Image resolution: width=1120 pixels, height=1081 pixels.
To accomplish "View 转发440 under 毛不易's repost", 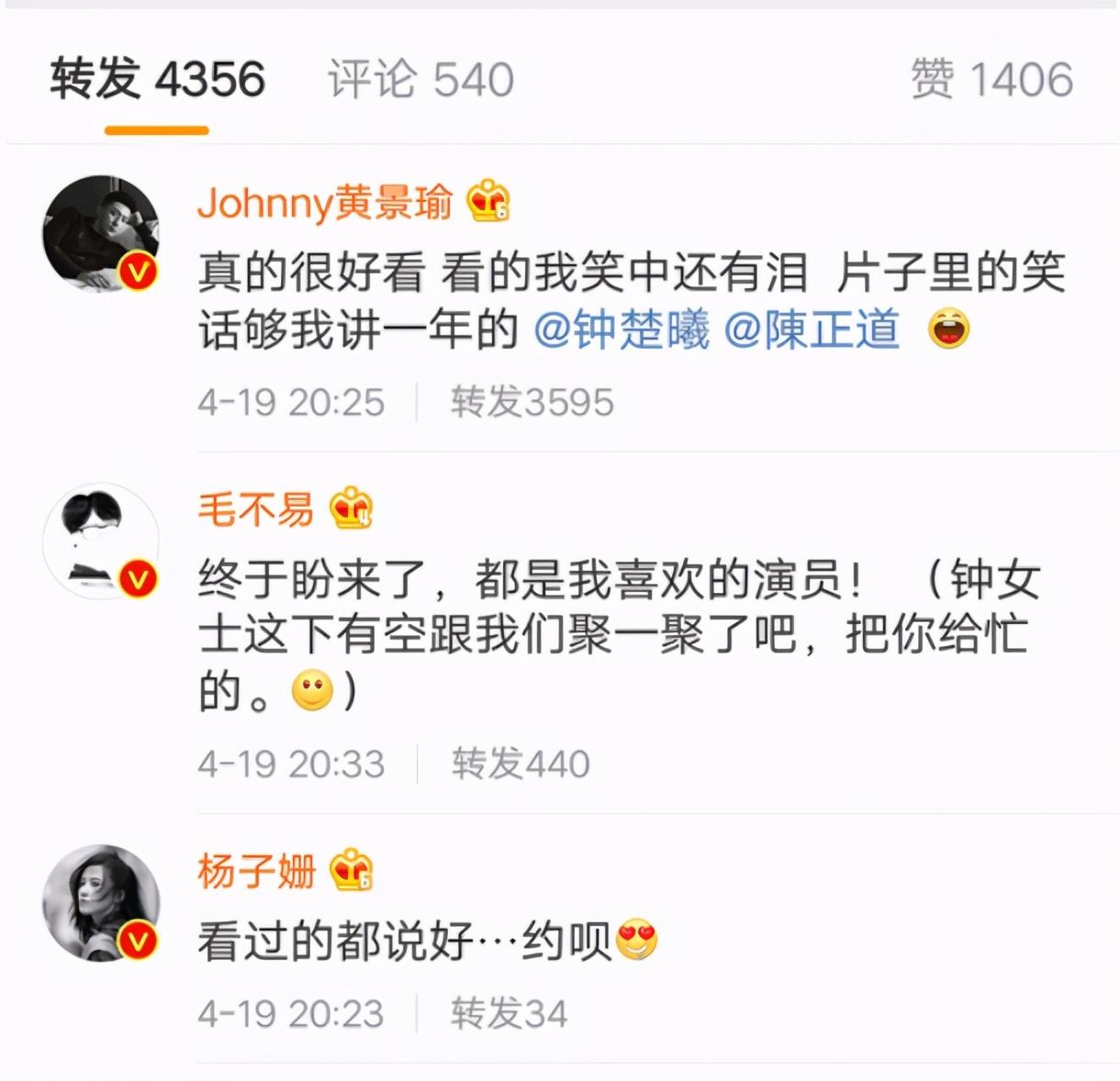I will click(x=520, y=763).
